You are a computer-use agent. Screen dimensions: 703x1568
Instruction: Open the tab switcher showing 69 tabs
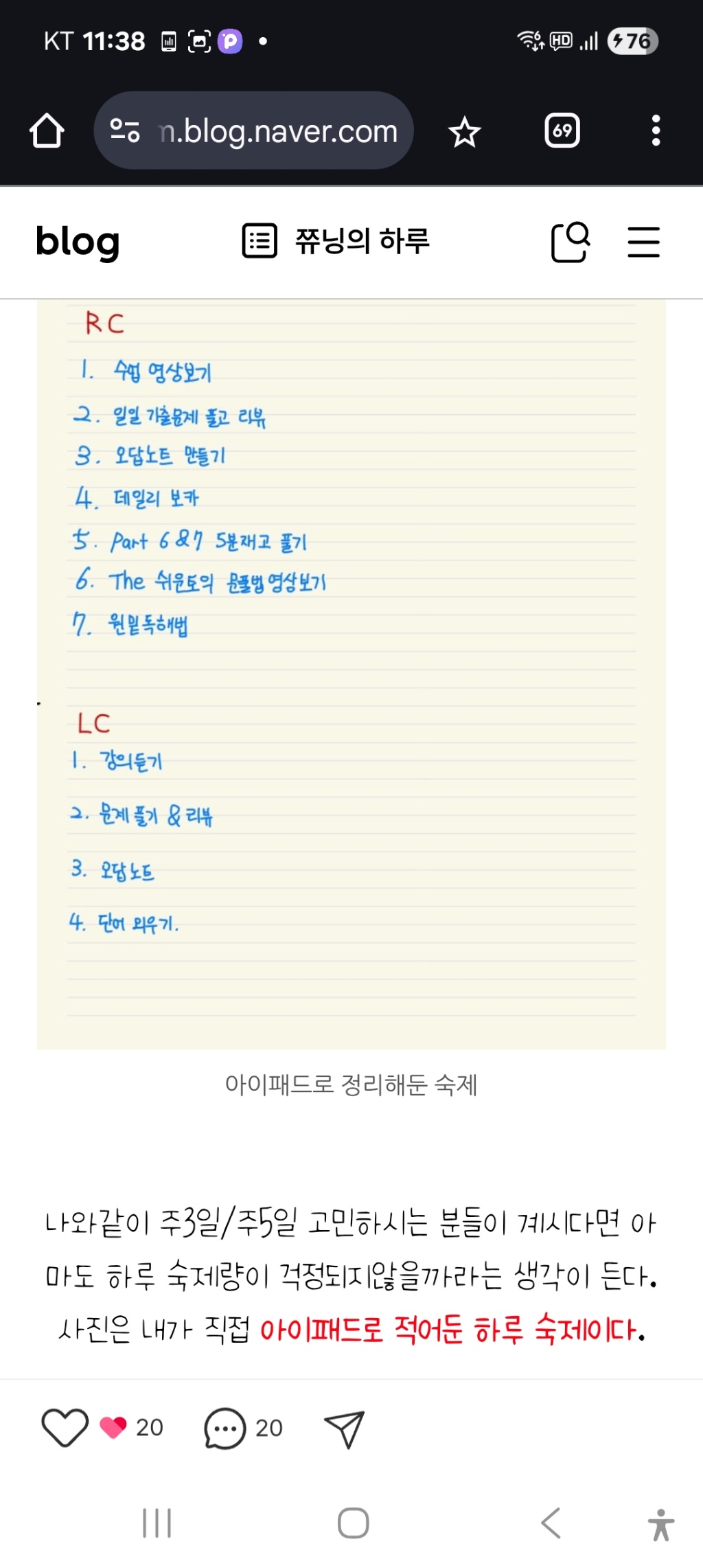pos(562,130)
